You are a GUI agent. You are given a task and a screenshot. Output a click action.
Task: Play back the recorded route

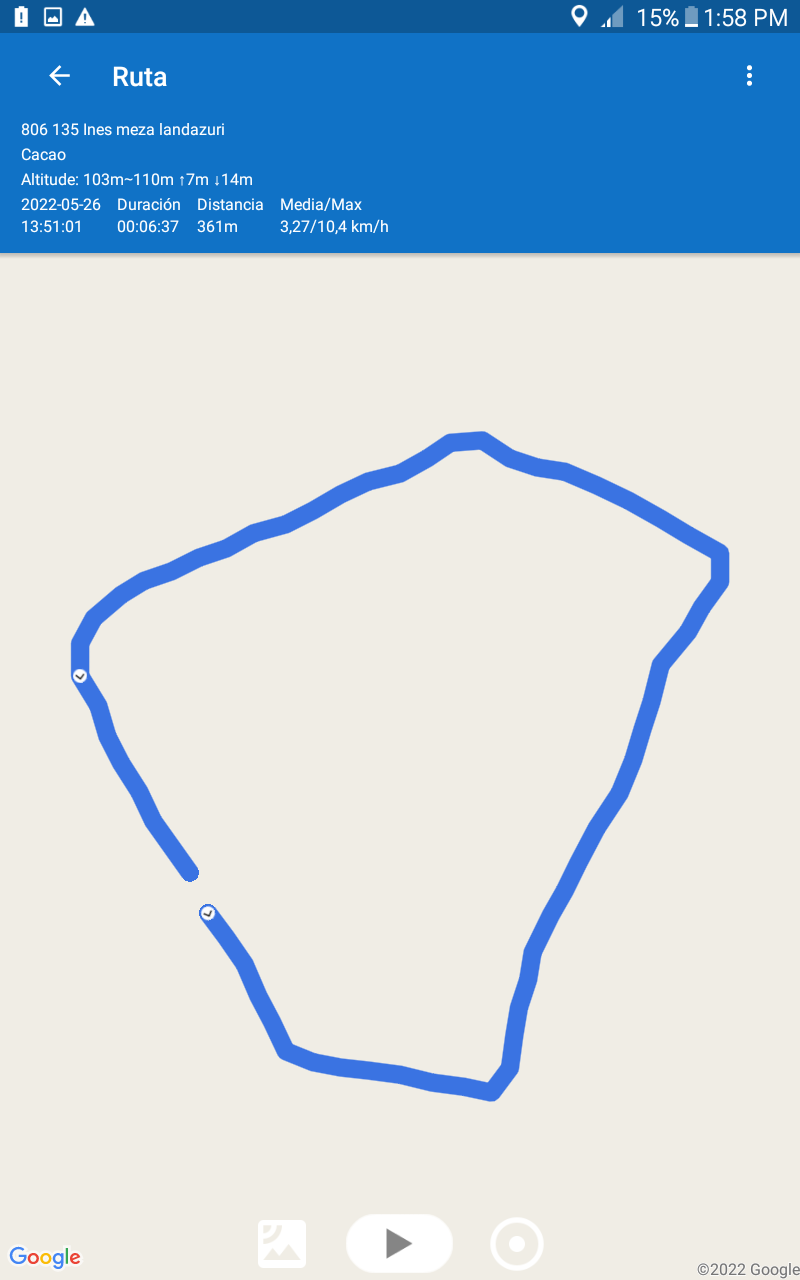tap(399, 1243)
